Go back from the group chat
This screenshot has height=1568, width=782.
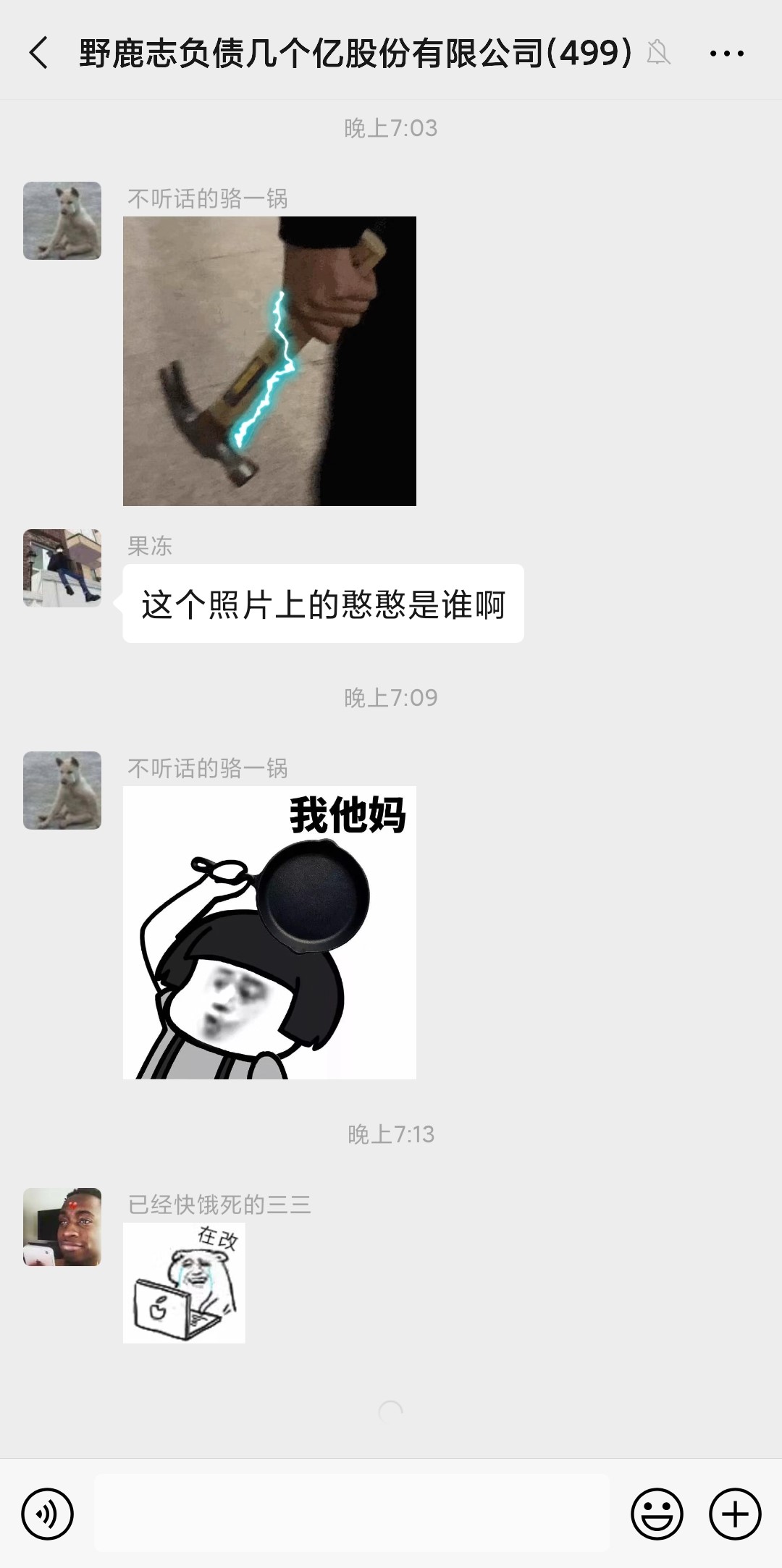pyautogui.click(x=39, y=53)
